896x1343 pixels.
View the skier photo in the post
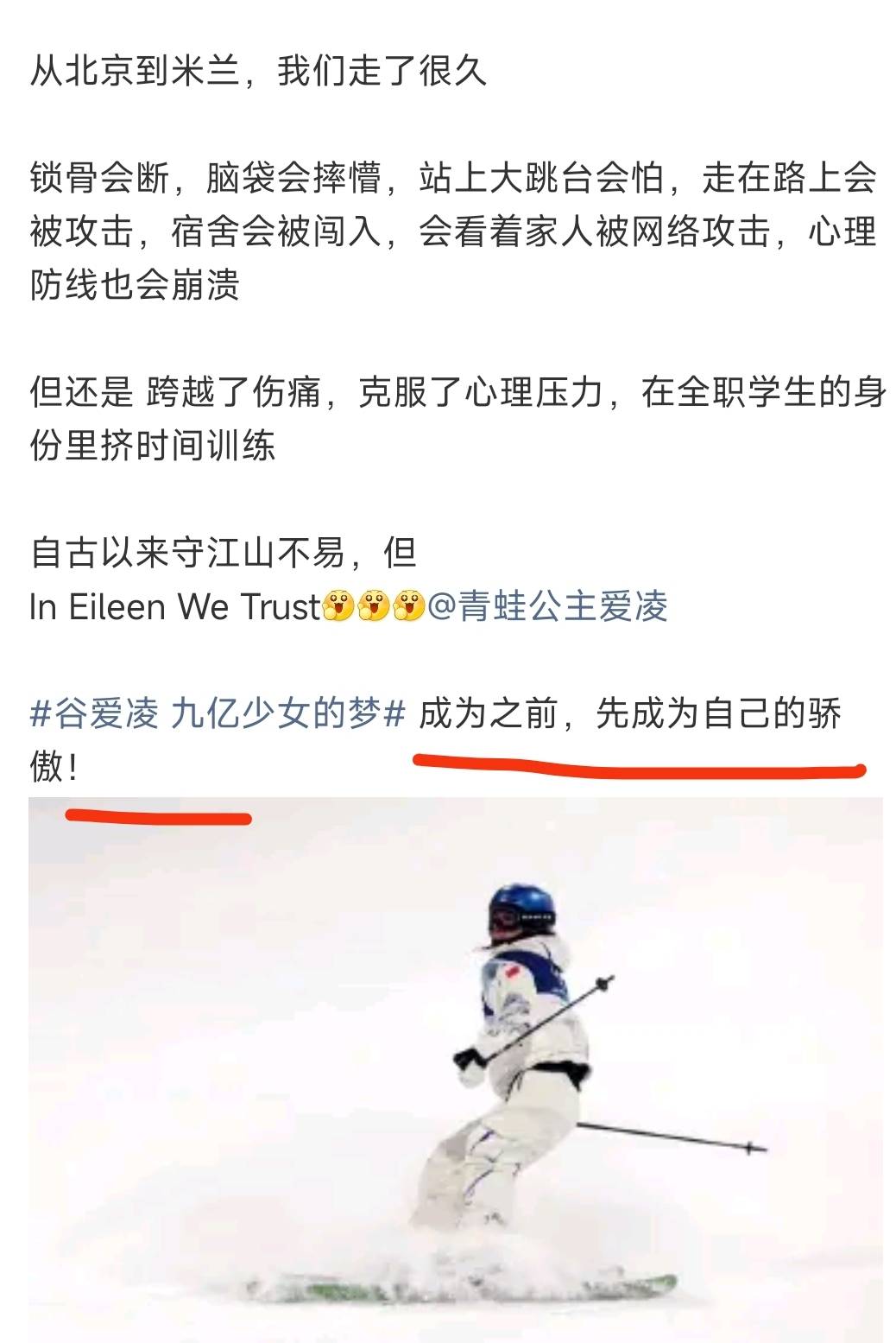coord(456,1071)
